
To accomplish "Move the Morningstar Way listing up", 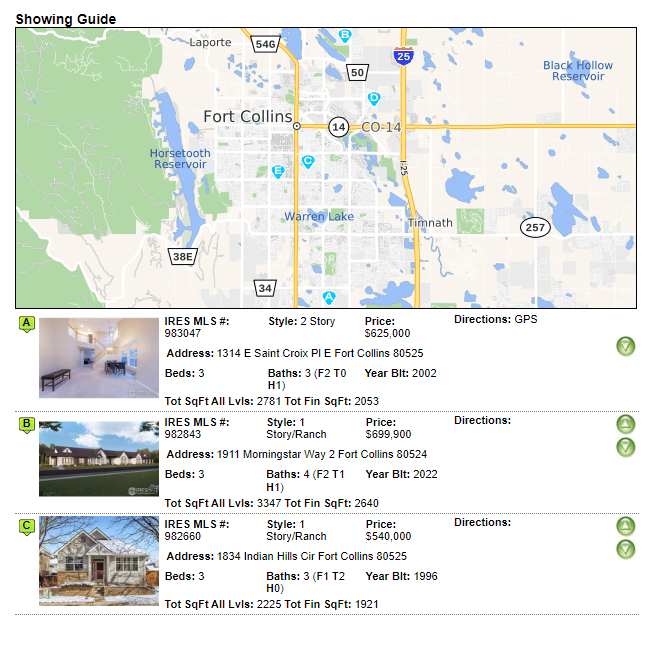I will click(626, 424).
